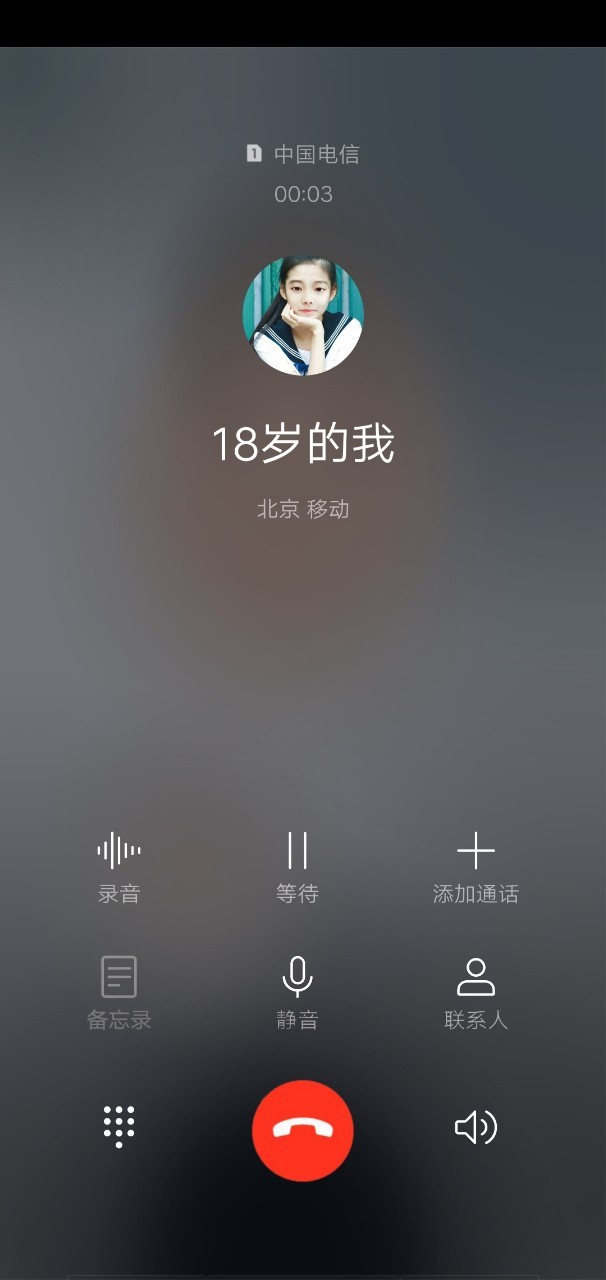Tap 添加通话 to add another call
Screen dimensions: 606x1280
tap(476, 867)
